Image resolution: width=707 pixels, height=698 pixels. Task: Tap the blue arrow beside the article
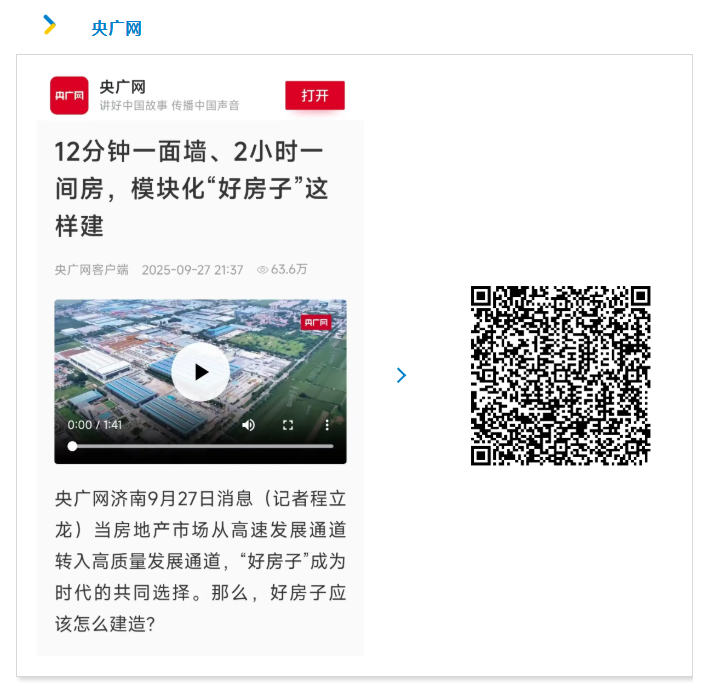coord(401,375)
